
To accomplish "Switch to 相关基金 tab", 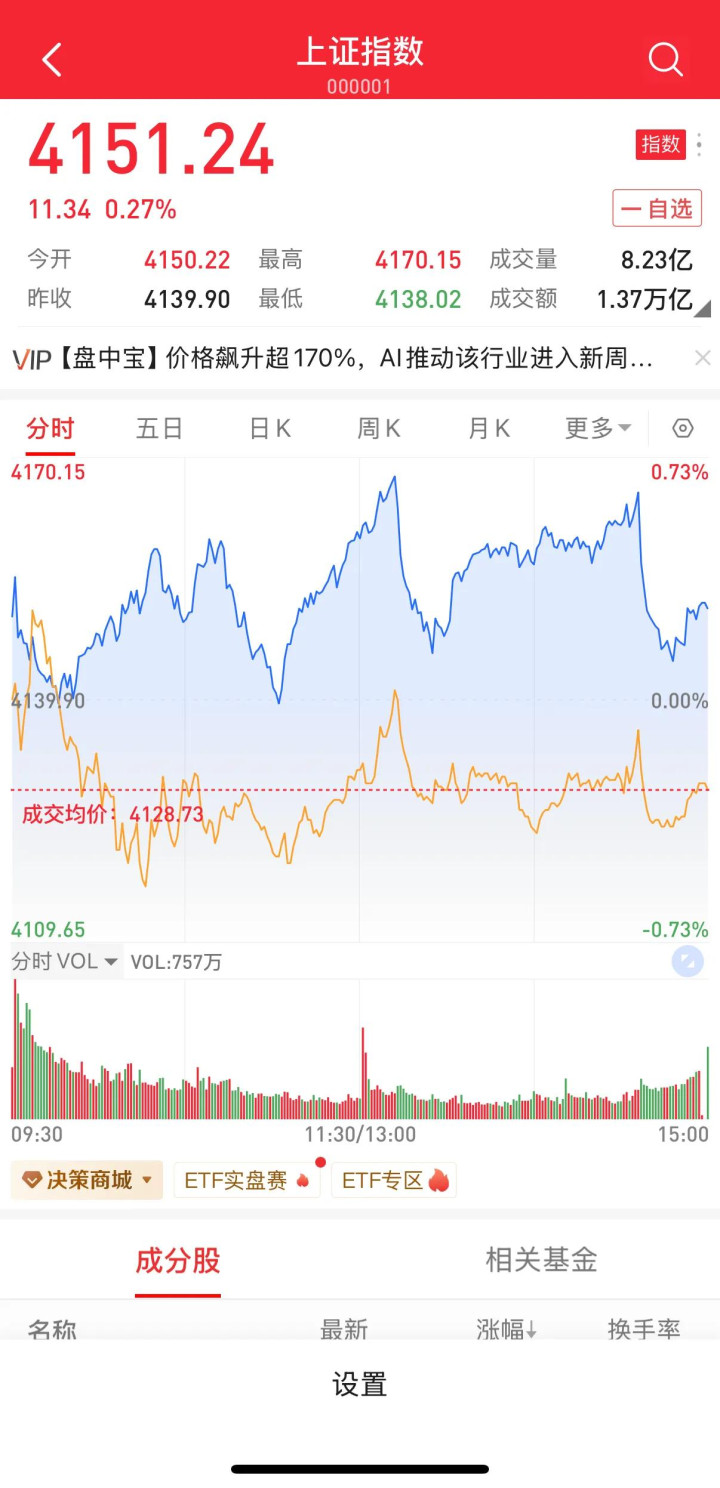I will pos(541,1260).
